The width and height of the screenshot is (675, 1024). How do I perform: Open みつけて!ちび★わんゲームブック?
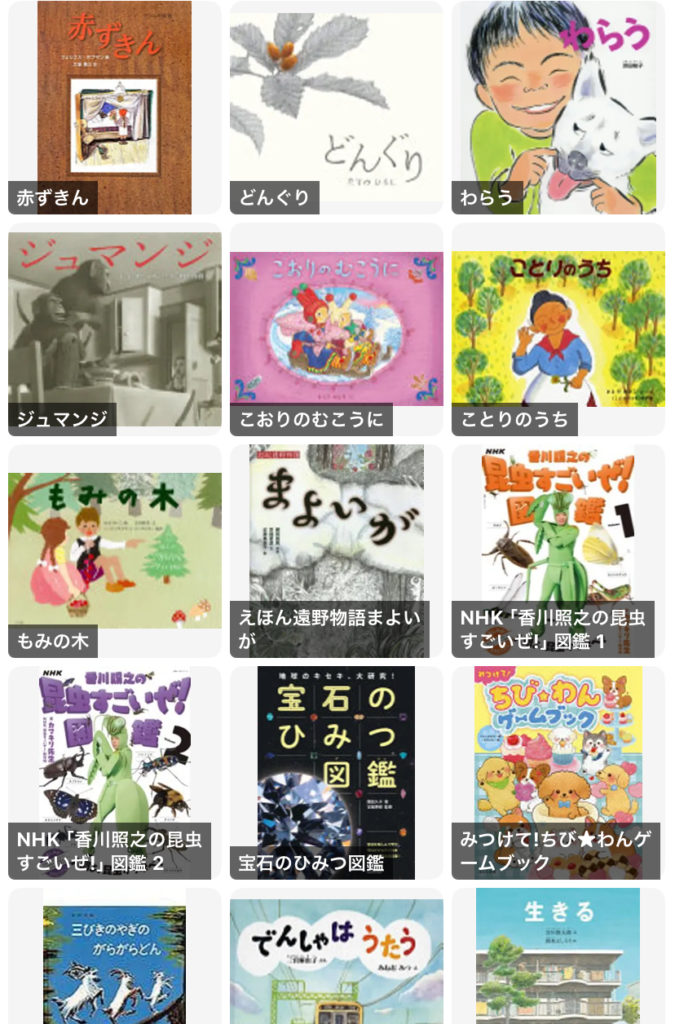tap(558, 773)
